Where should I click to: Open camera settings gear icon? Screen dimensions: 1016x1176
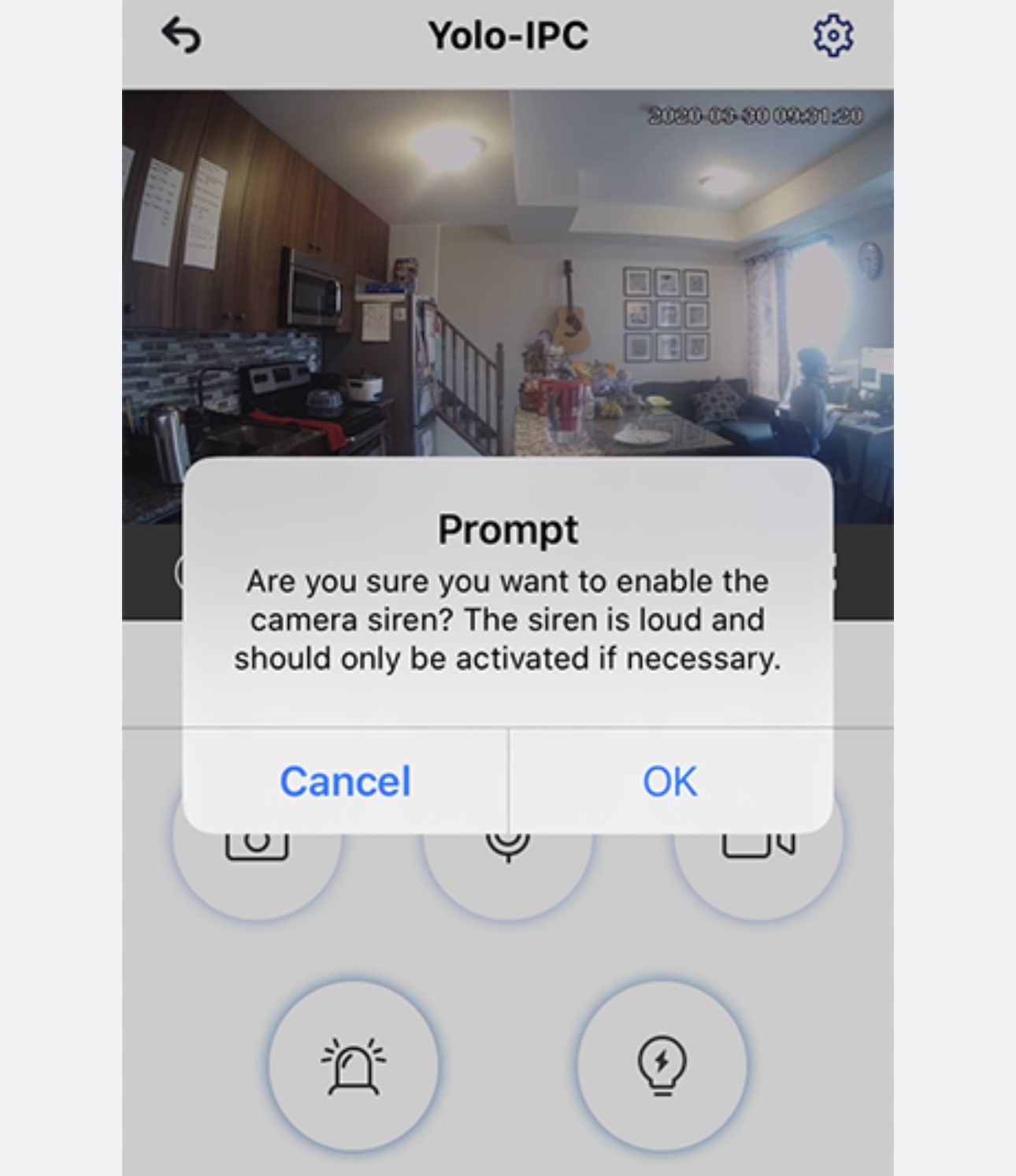tap(832, 36)
